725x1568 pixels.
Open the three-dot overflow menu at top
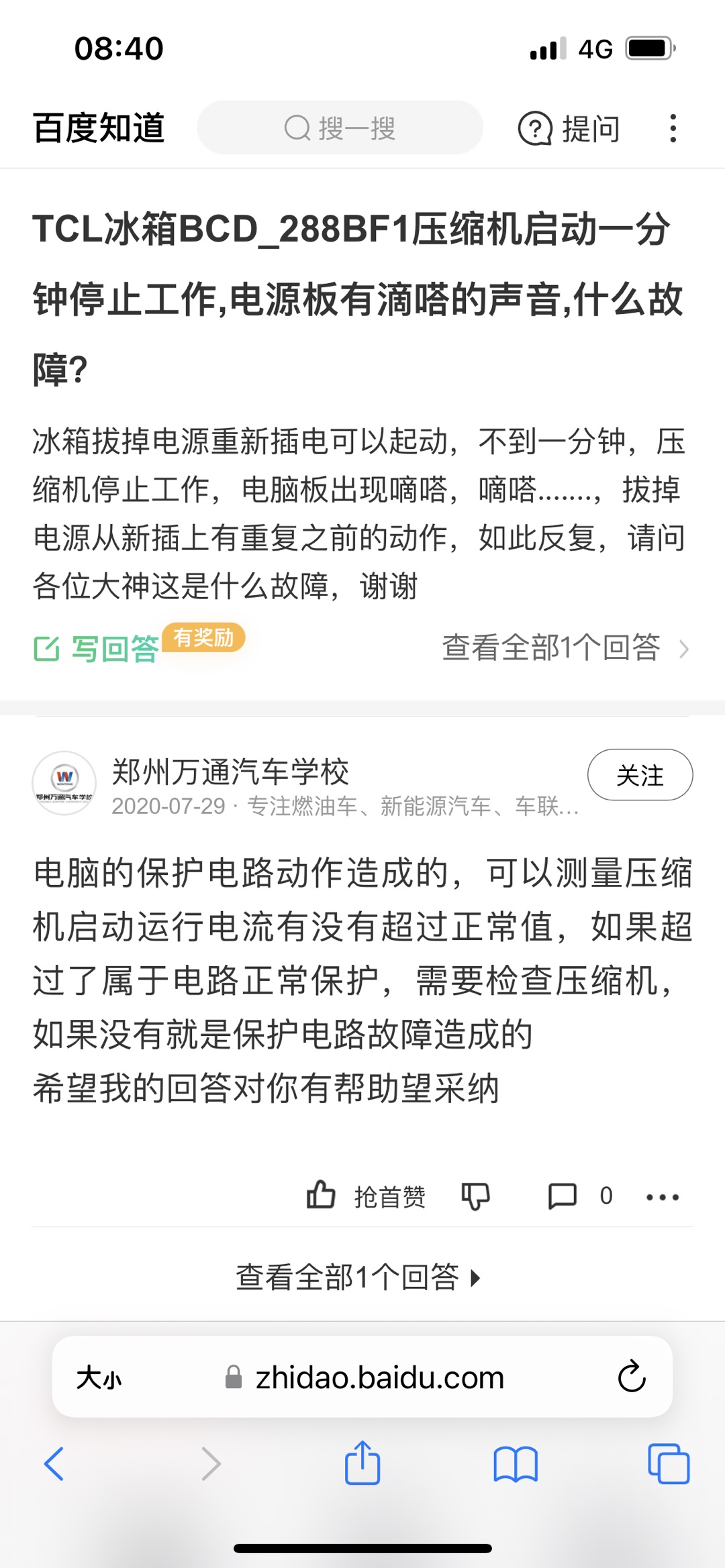(673, 128)
